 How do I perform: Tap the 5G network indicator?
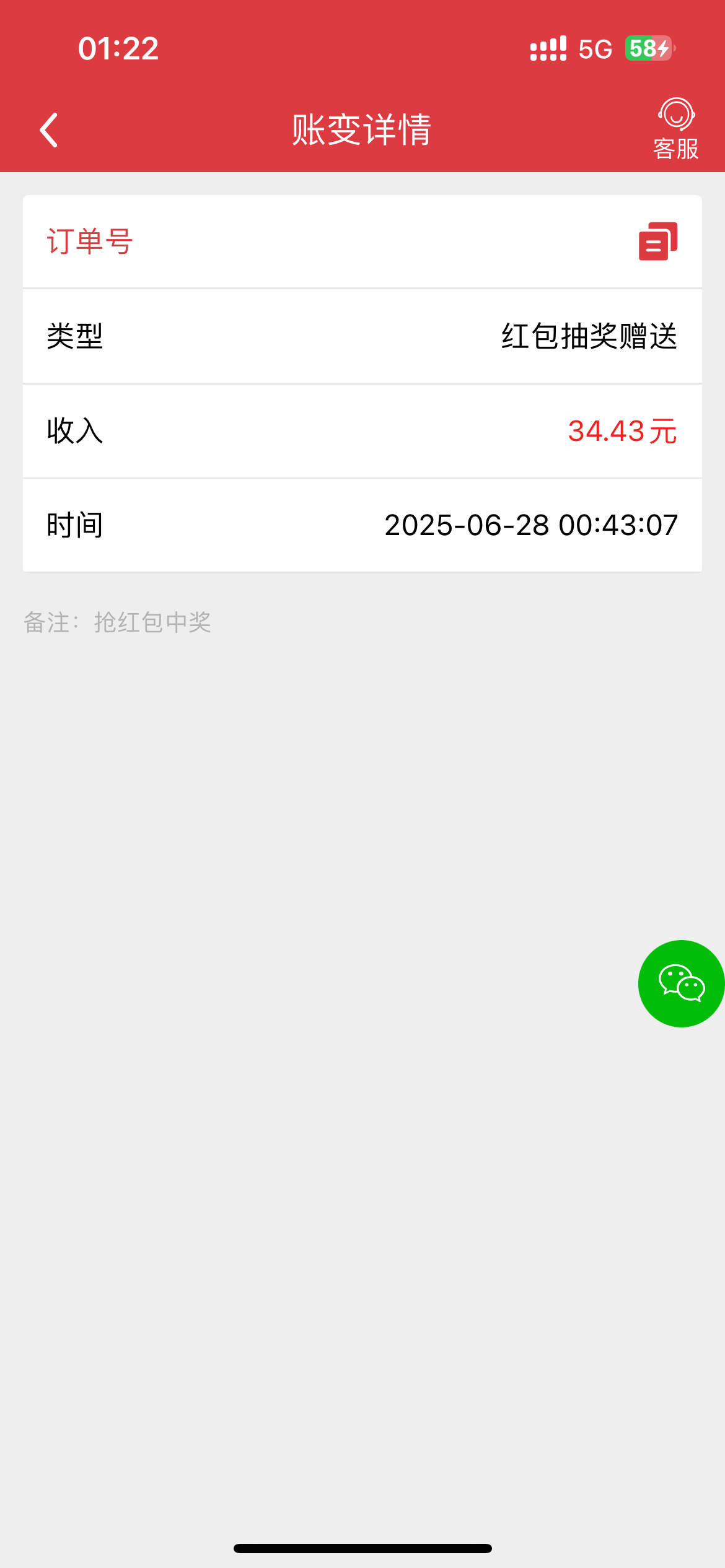click(x=594, y=48)
